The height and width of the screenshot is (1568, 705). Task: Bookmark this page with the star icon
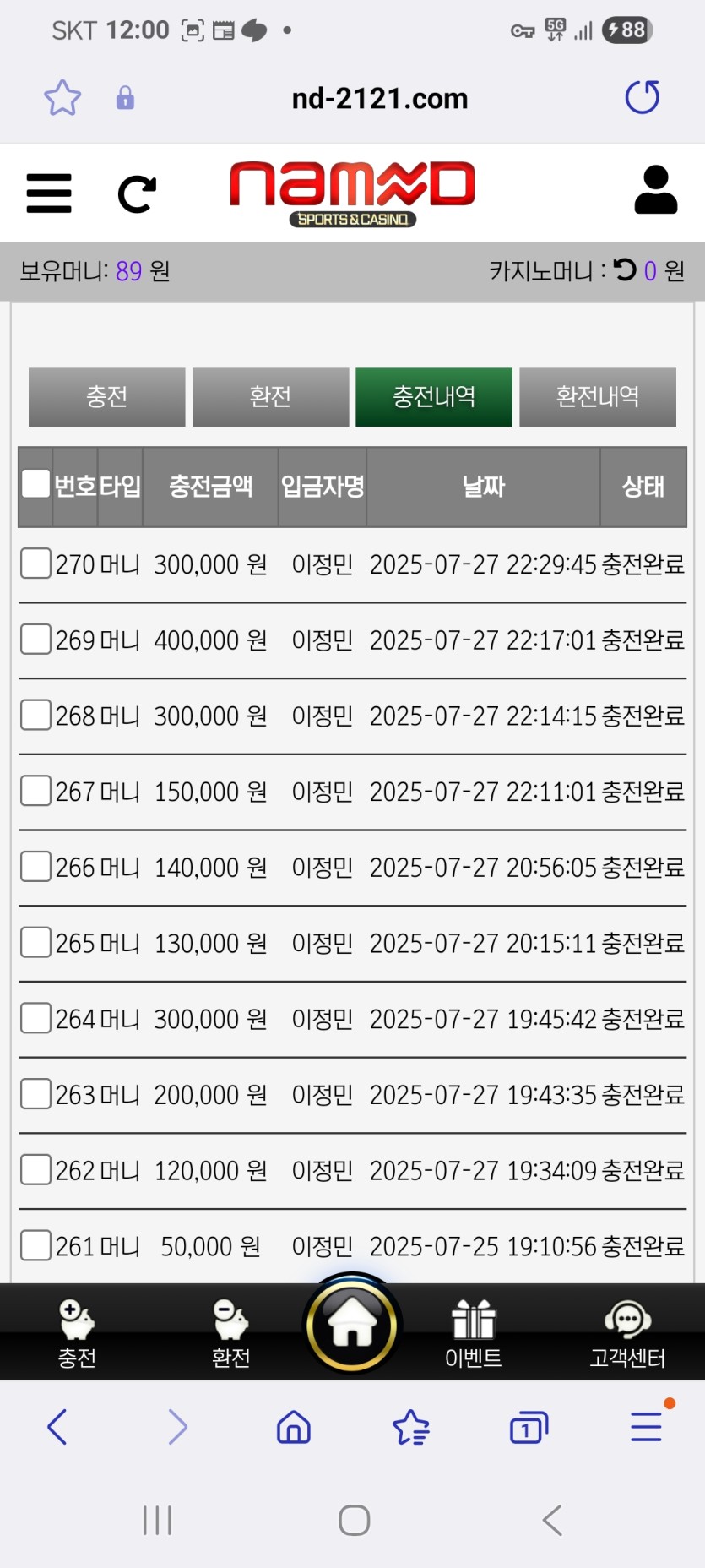pyautogui.click(x=62, y=98)
